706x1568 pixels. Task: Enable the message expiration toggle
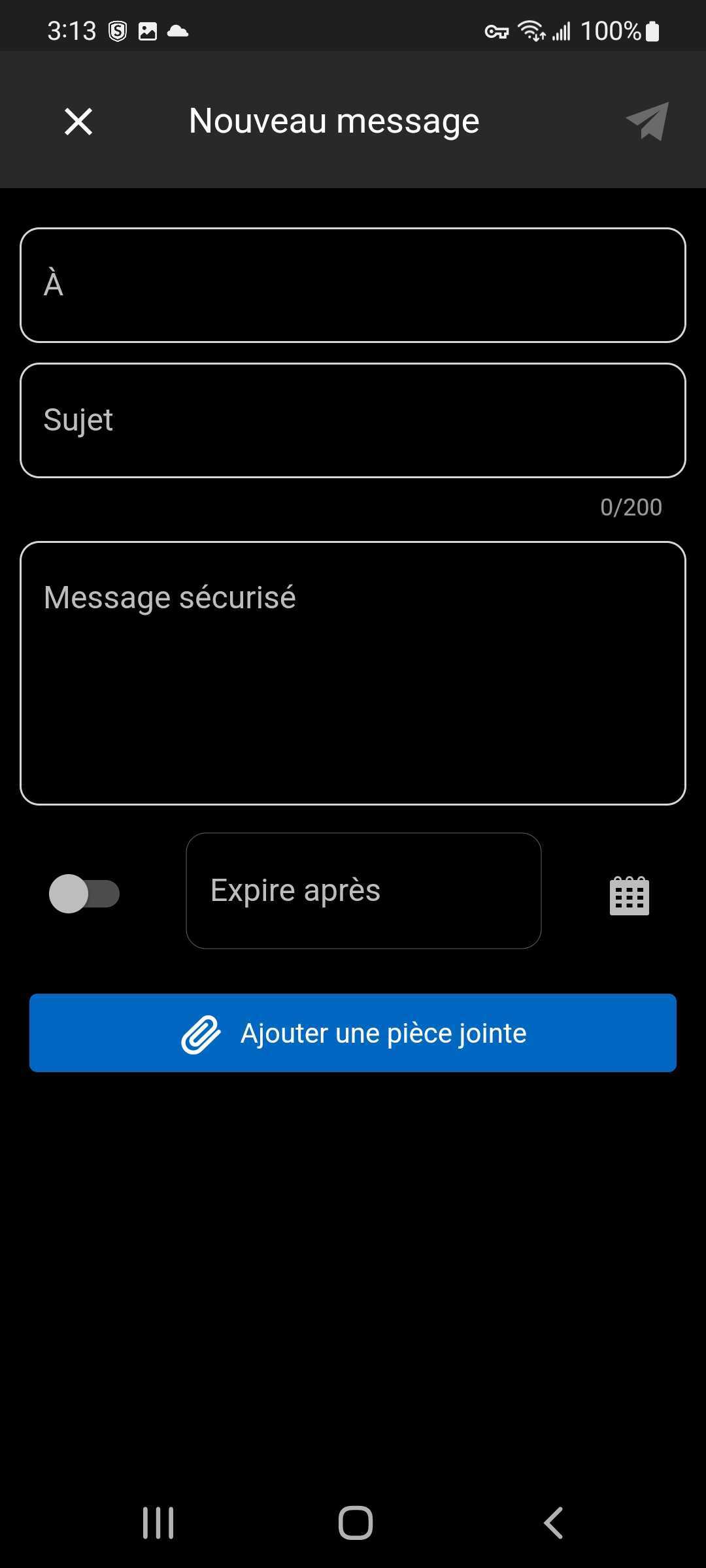coord(85,894)
